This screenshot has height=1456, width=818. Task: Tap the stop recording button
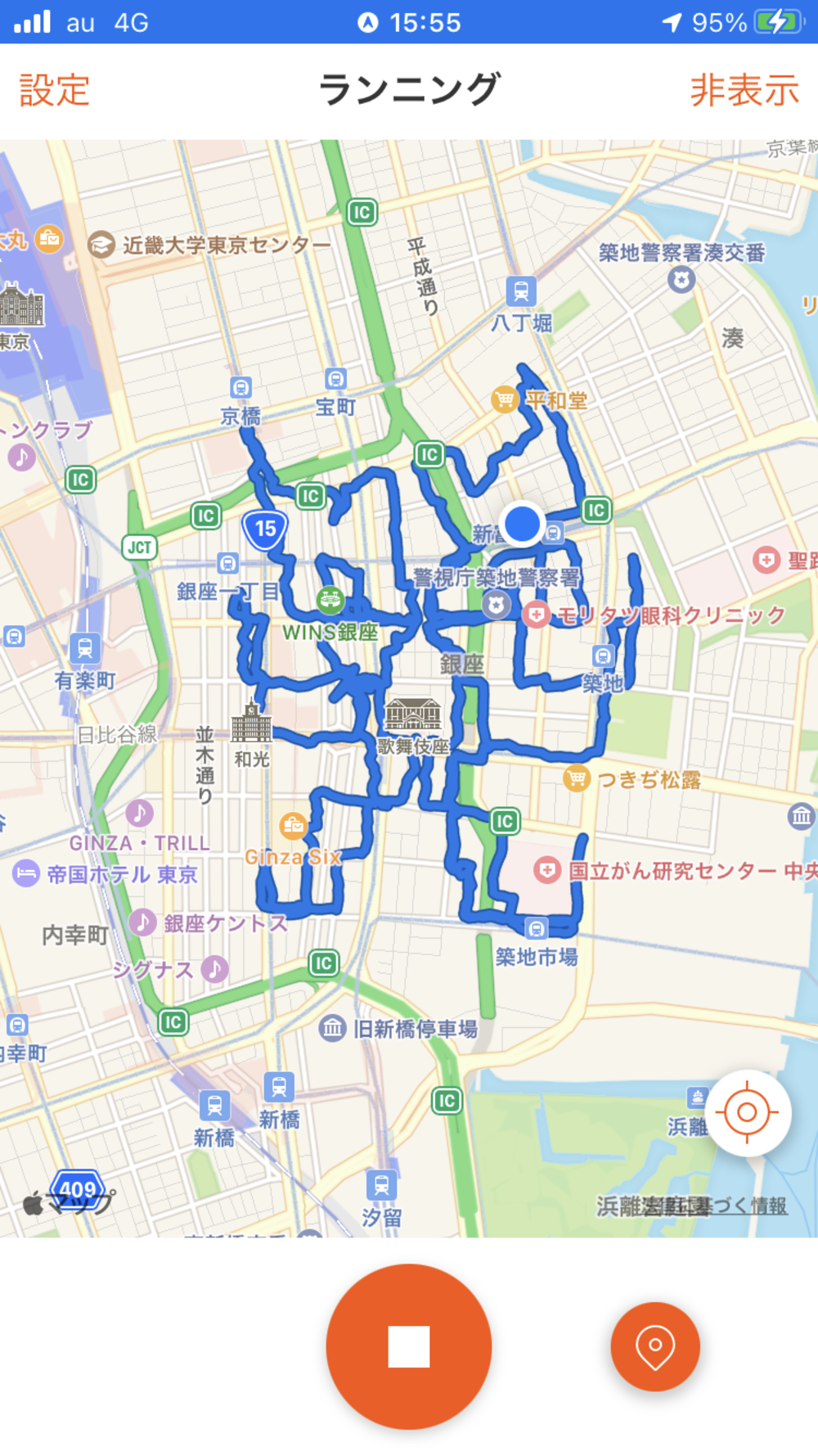pyautogui.click(x=408, y=1346)
